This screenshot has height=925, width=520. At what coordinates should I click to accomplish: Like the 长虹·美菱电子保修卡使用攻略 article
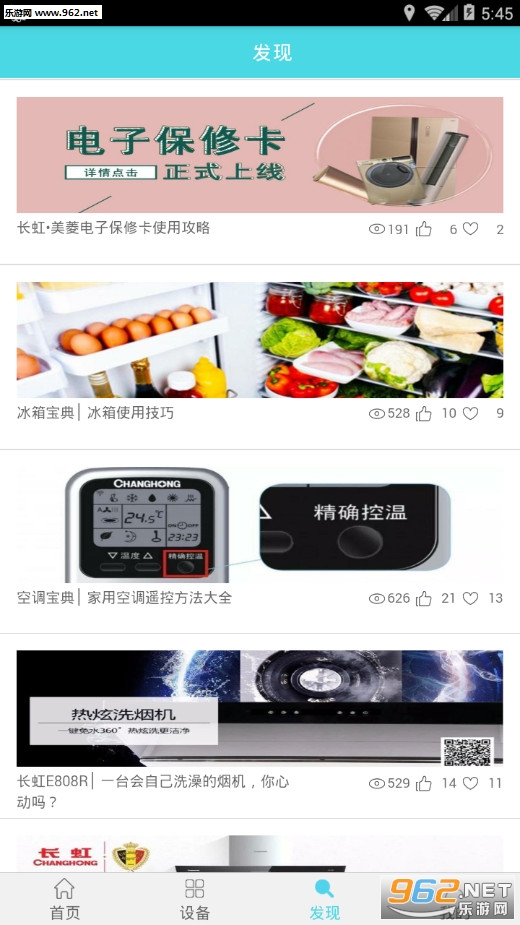(424, 229)
